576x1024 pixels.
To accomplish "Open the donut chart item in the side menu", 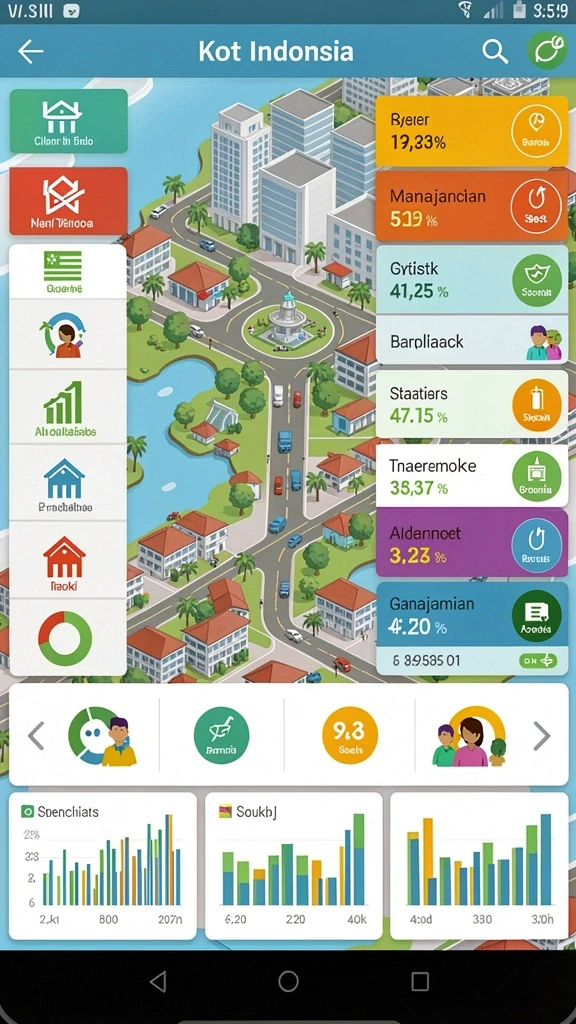I will click(x=68, y=637).
